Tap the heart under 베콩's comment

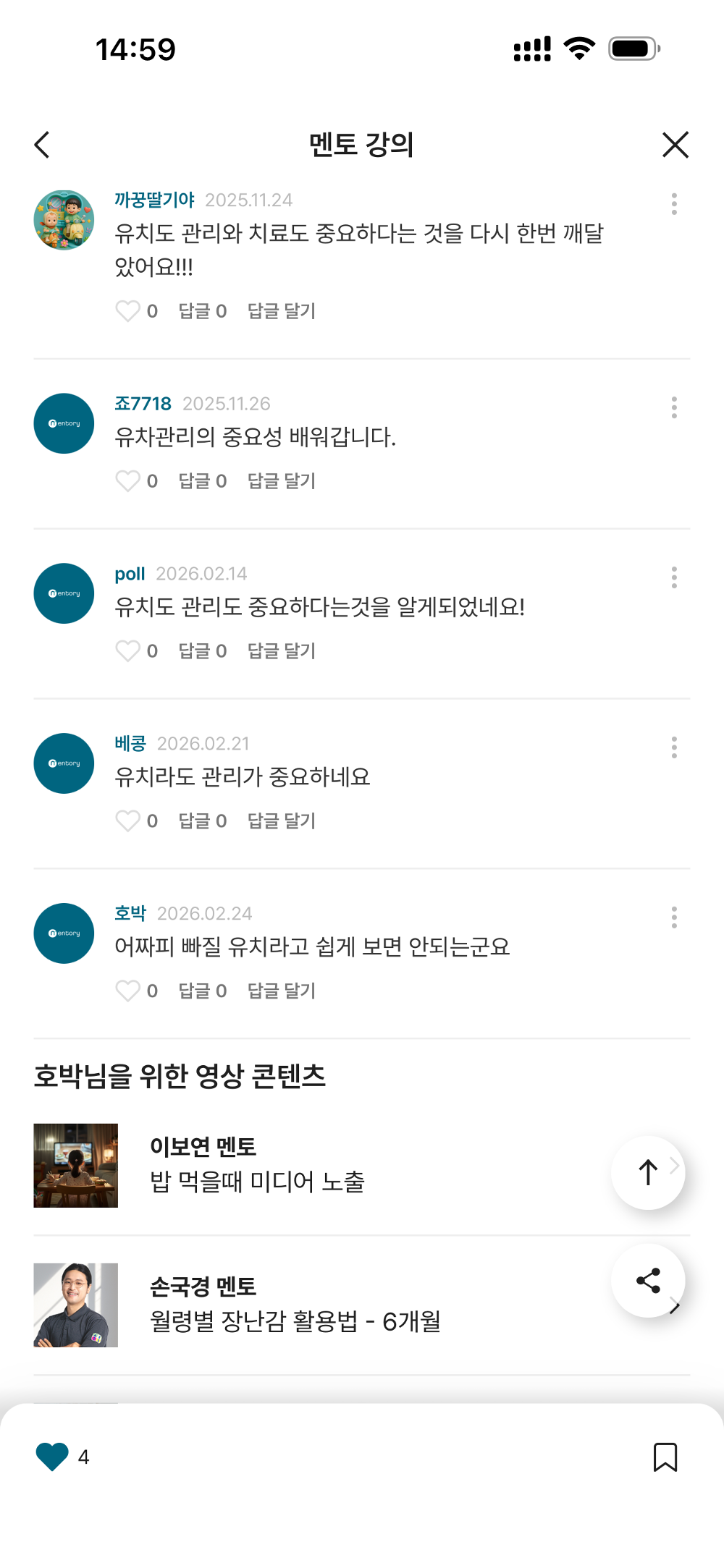[x=129, y=821]
